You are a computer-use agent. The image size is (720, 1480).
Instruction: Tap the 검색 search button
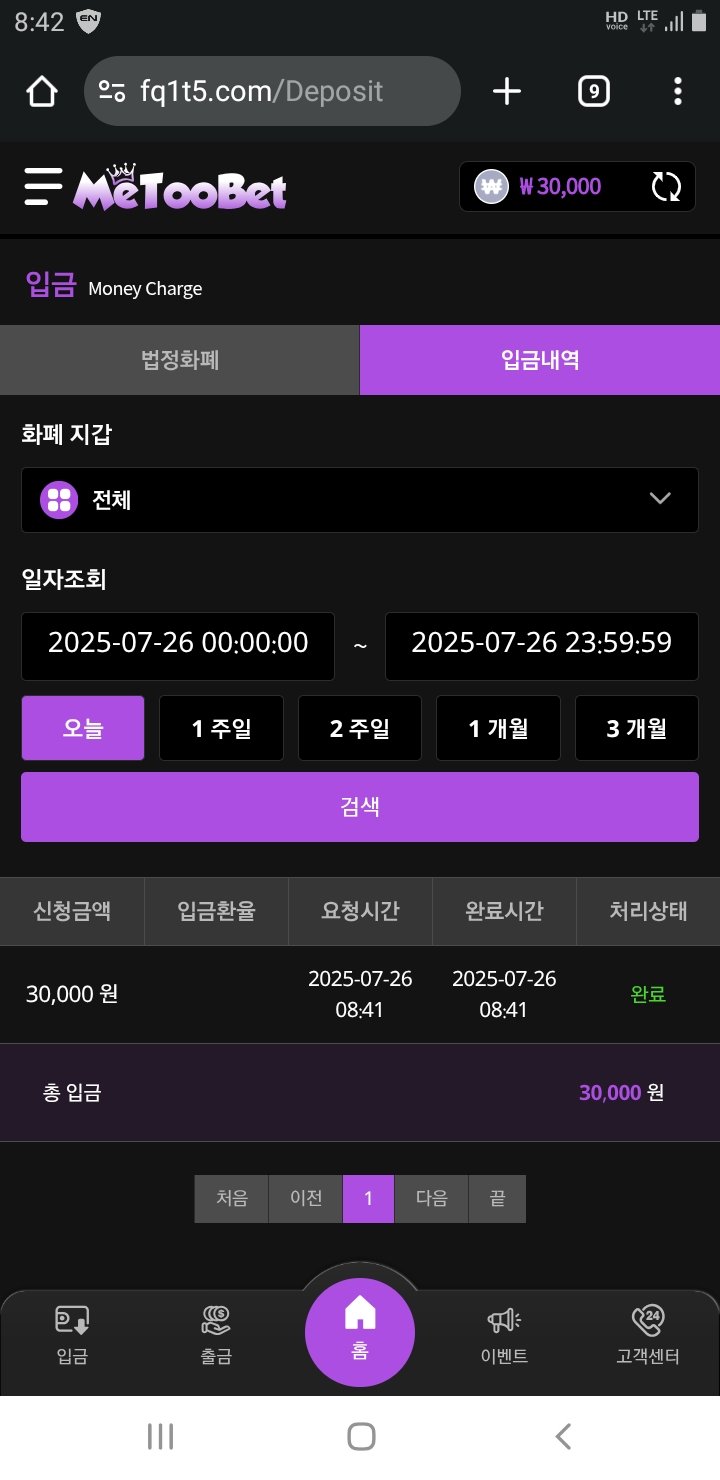pyautogui.click(x=360, y=807)
